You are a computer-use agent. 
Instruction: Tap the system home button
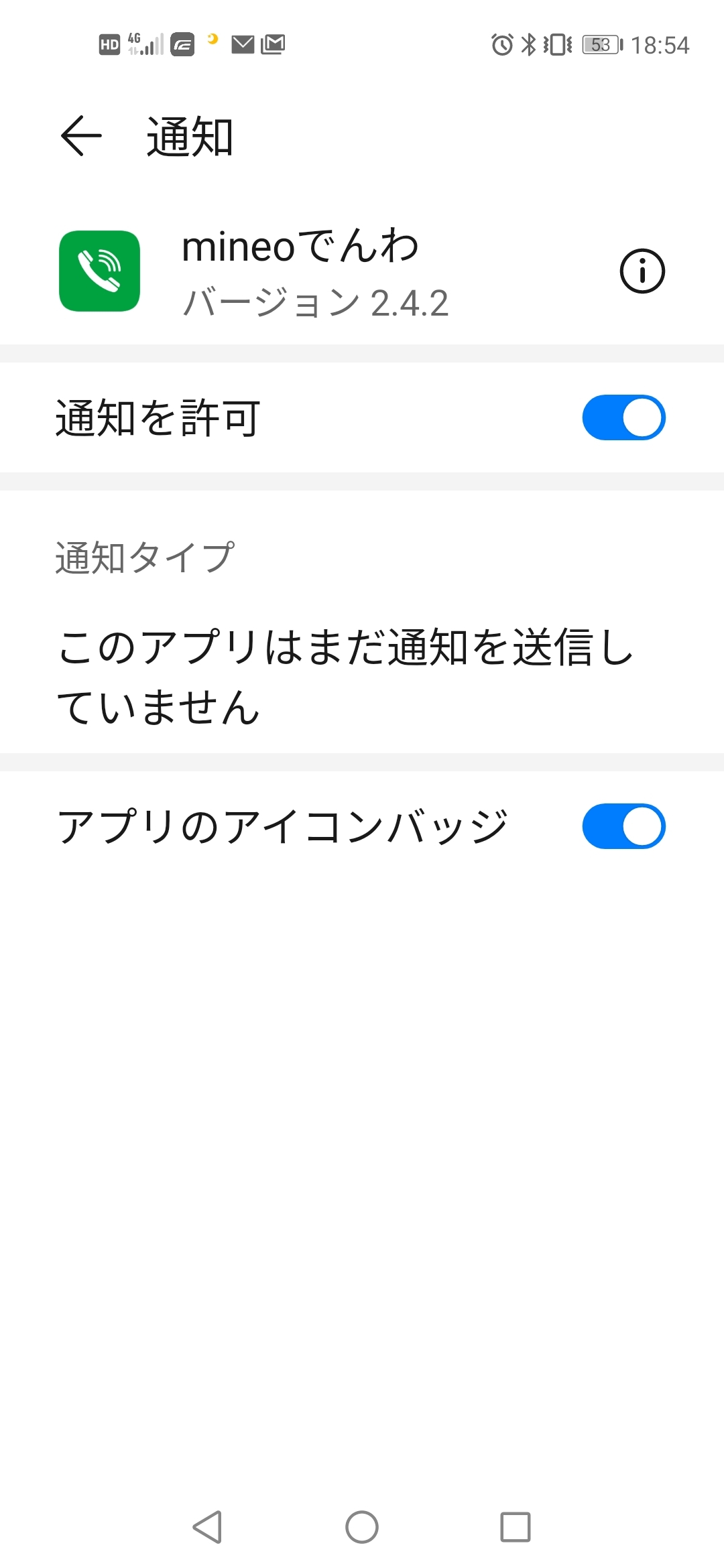coord(362,1527)
